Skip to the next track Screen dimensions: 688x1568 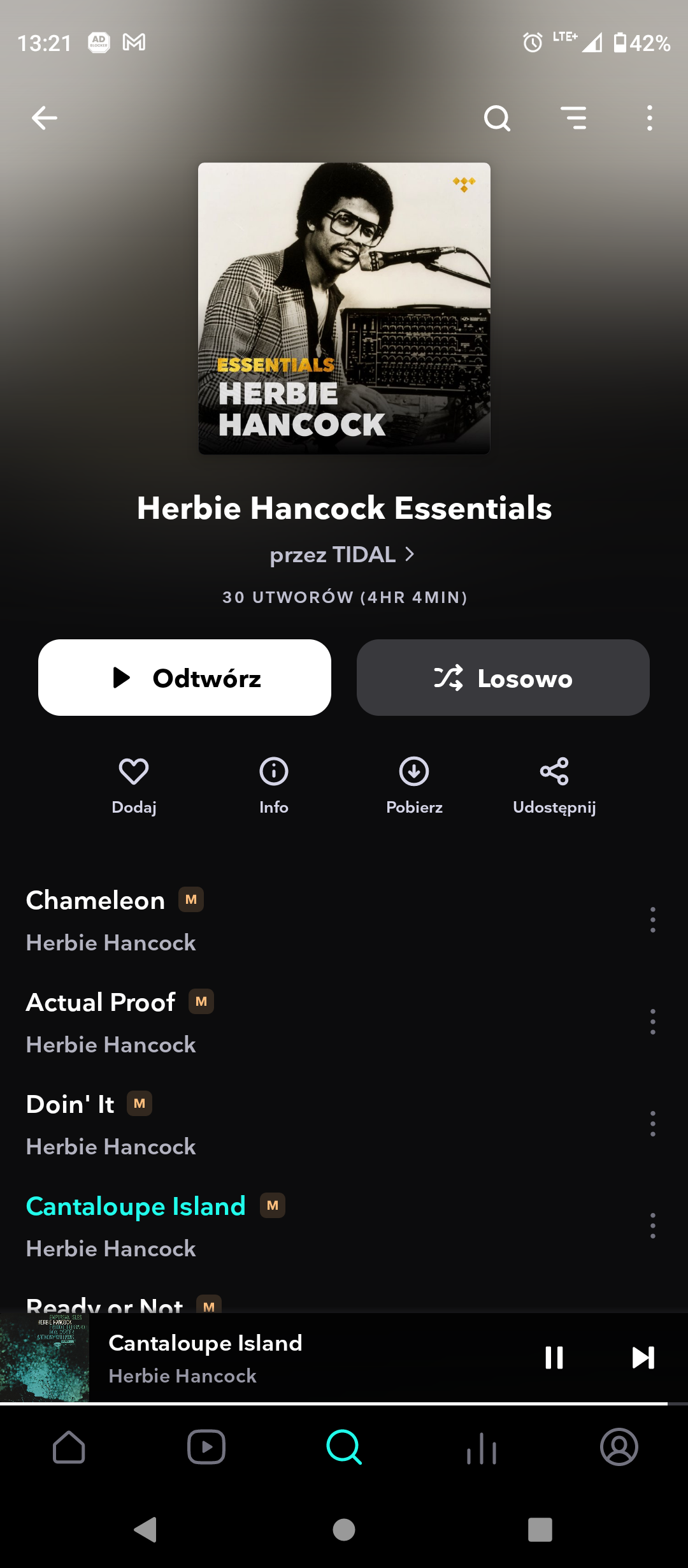coord(643,1358)
